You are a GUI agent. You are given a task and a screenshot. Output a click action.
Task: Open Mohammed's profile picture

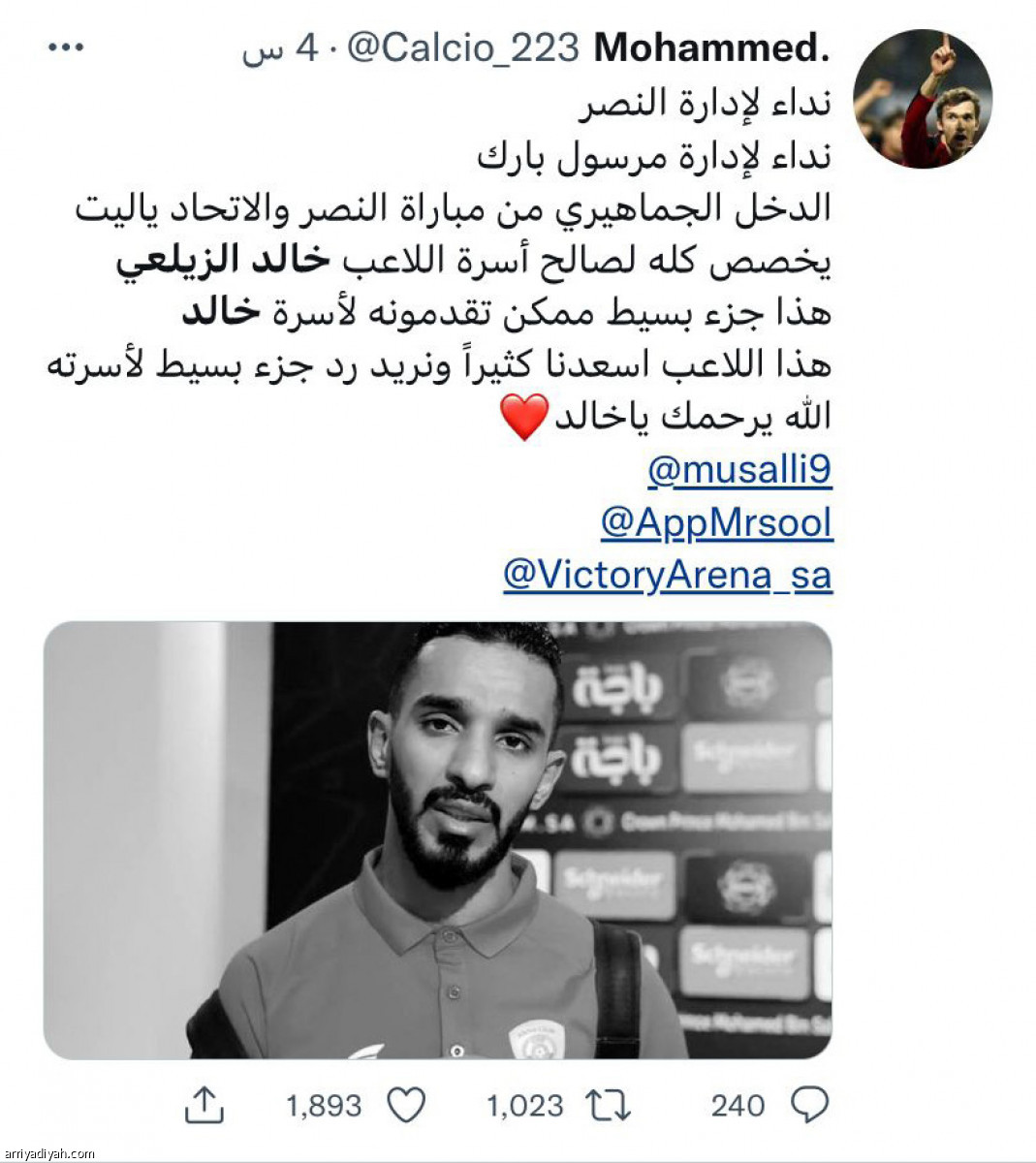tap(922, 98)
